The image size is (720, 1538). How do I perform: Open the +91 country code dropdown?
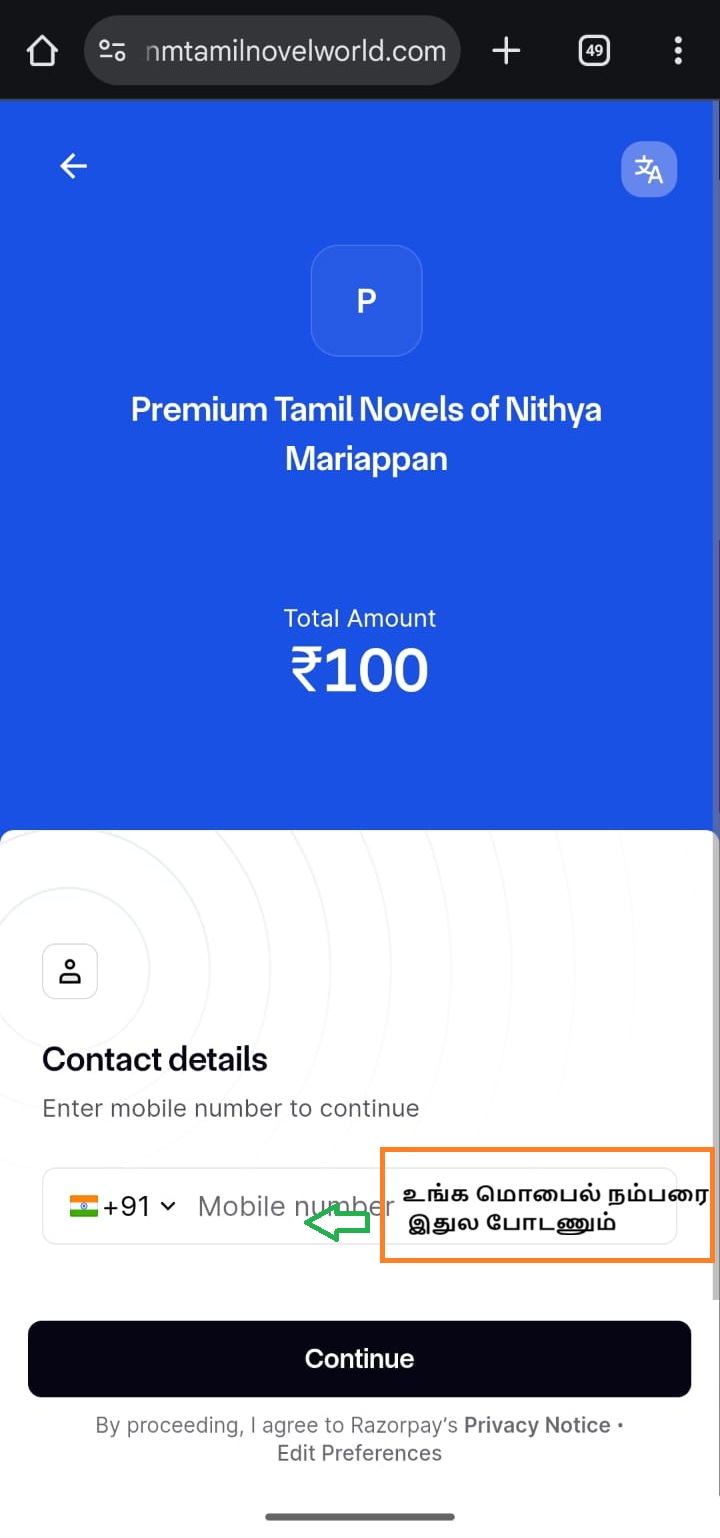coord(123,1206)
